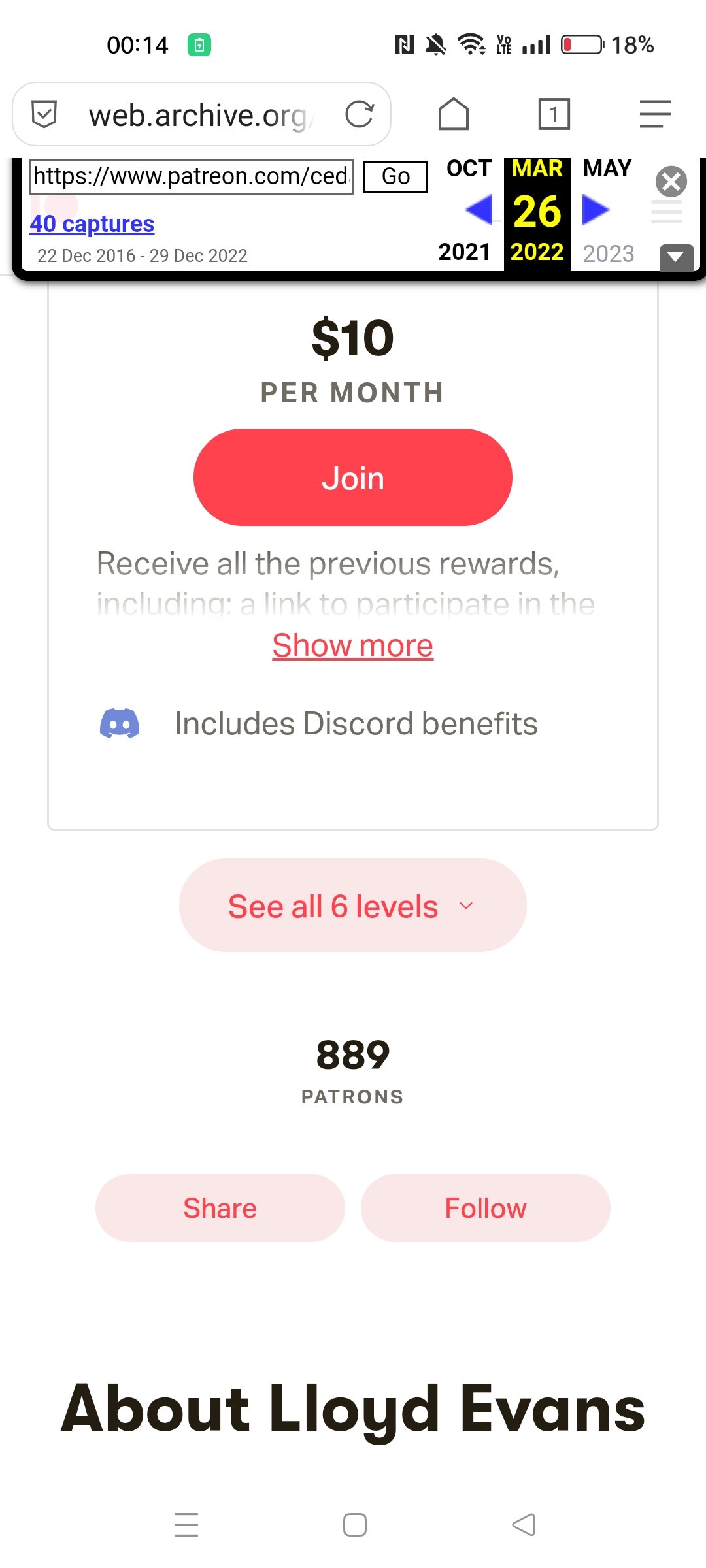
Task: Open the browser tabs switcher
Action: click(x=554, y=114)
